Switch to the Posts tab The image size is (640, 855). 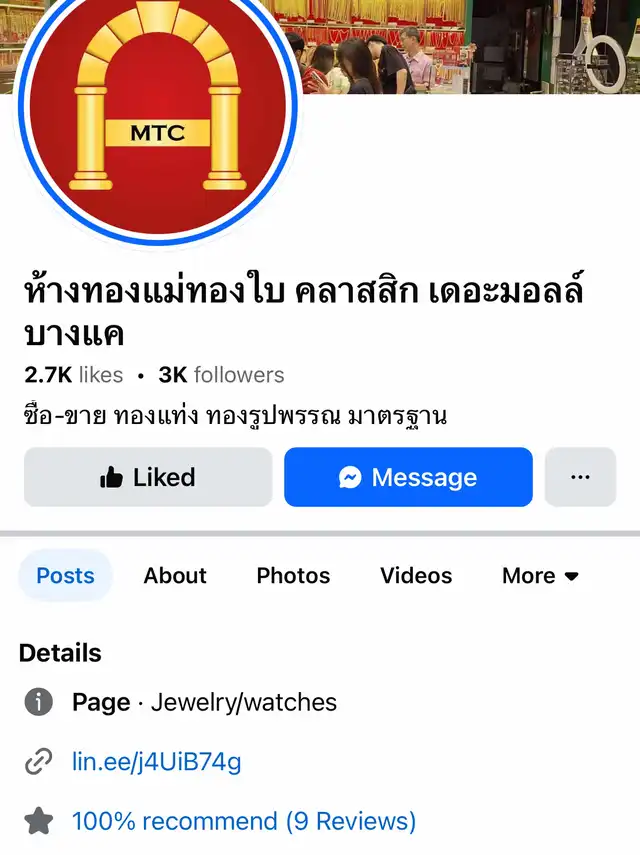tap(65, 575)
